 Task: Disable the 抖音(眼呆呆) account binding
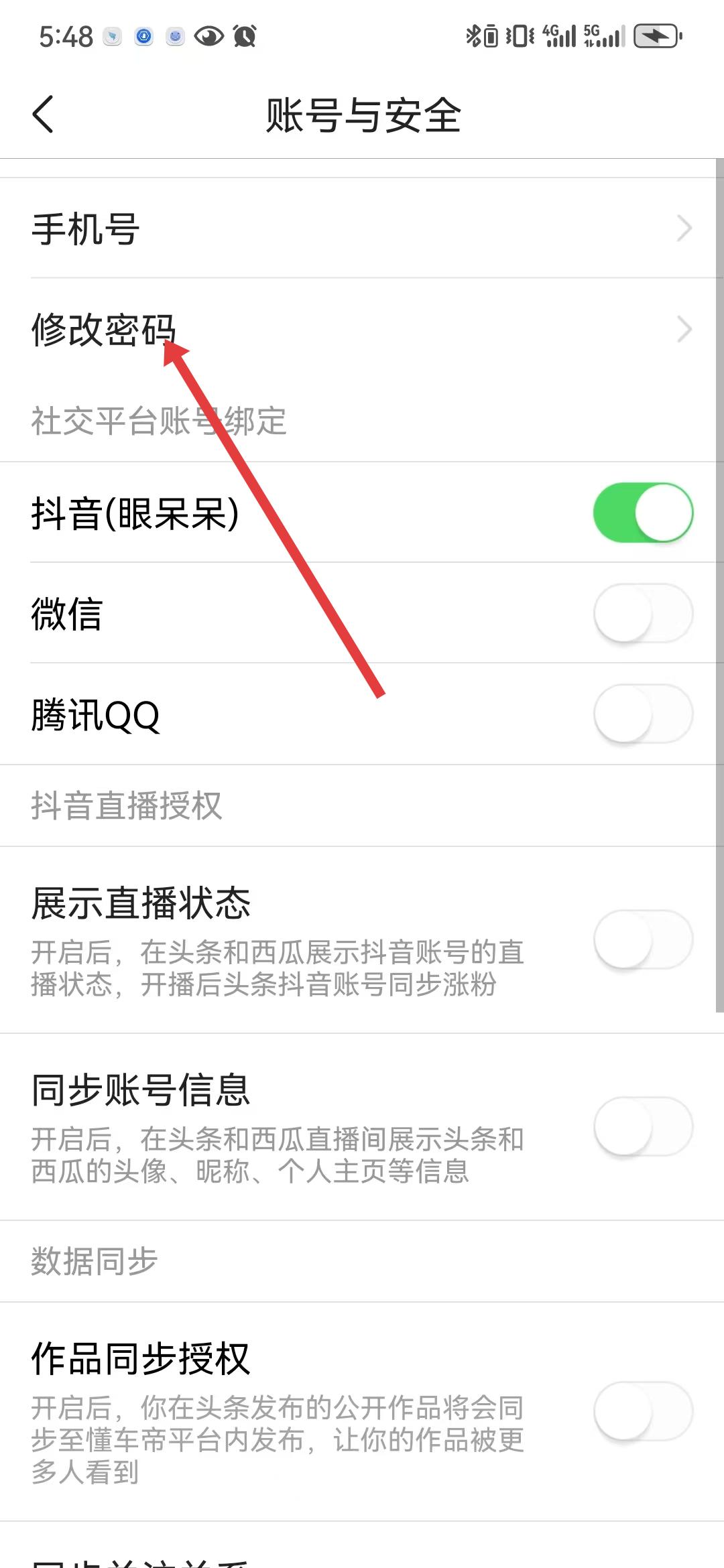click(x=642, y=513)
